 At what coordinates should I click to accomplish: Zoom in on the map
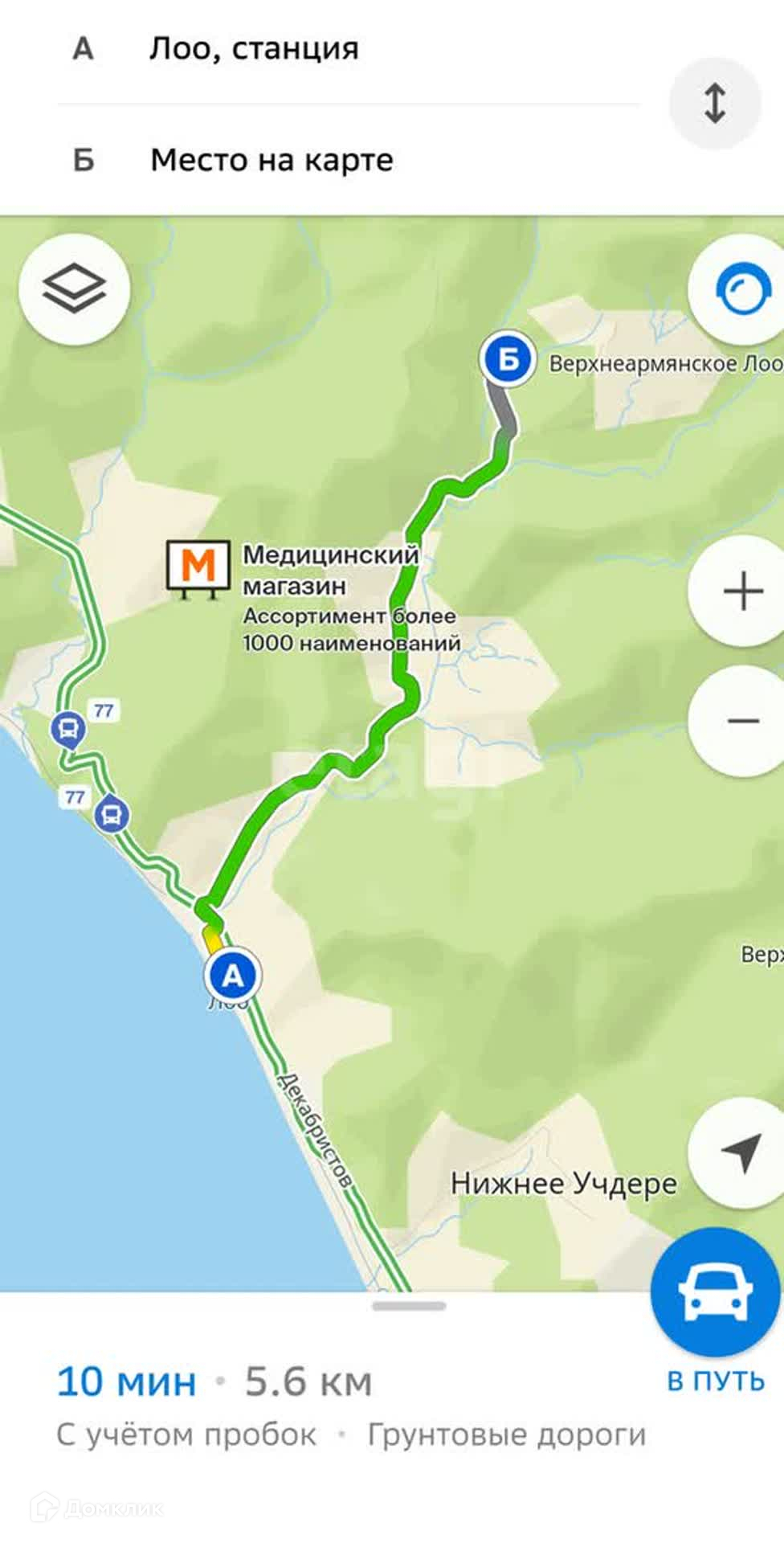[x=742, y=591]
